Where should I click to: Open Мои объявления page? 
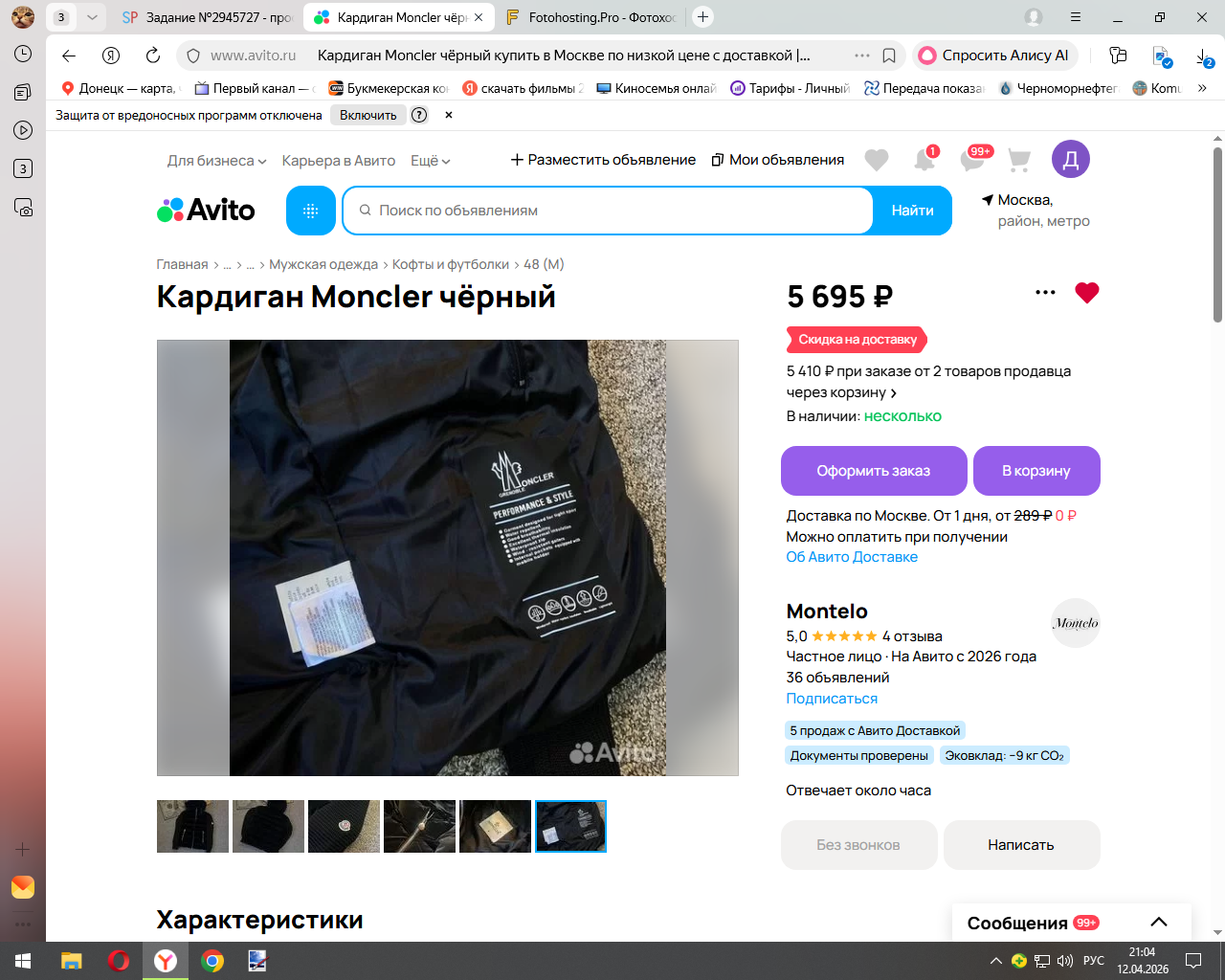point(777,160)
